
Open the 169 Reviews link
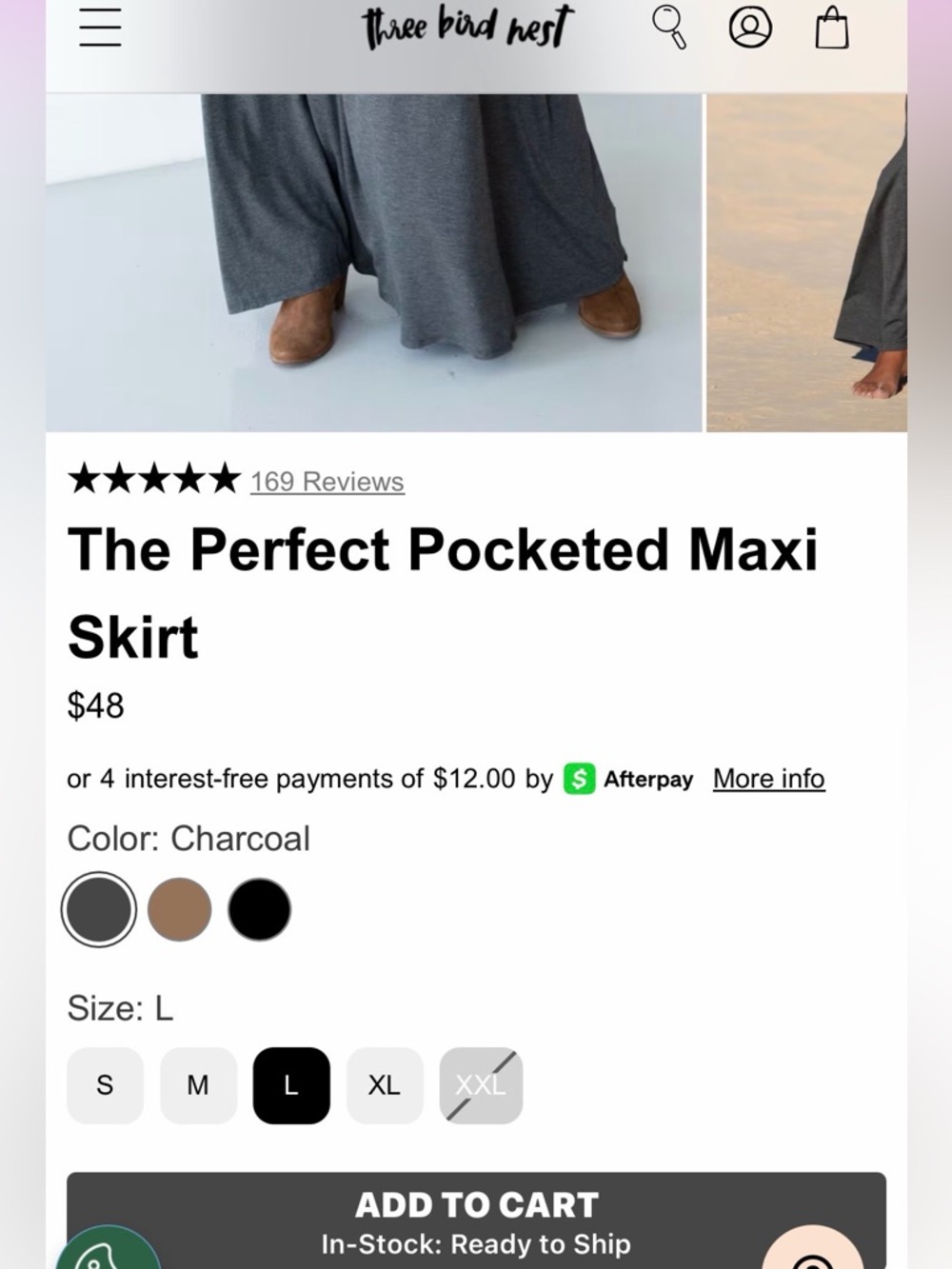coord(327,482)
